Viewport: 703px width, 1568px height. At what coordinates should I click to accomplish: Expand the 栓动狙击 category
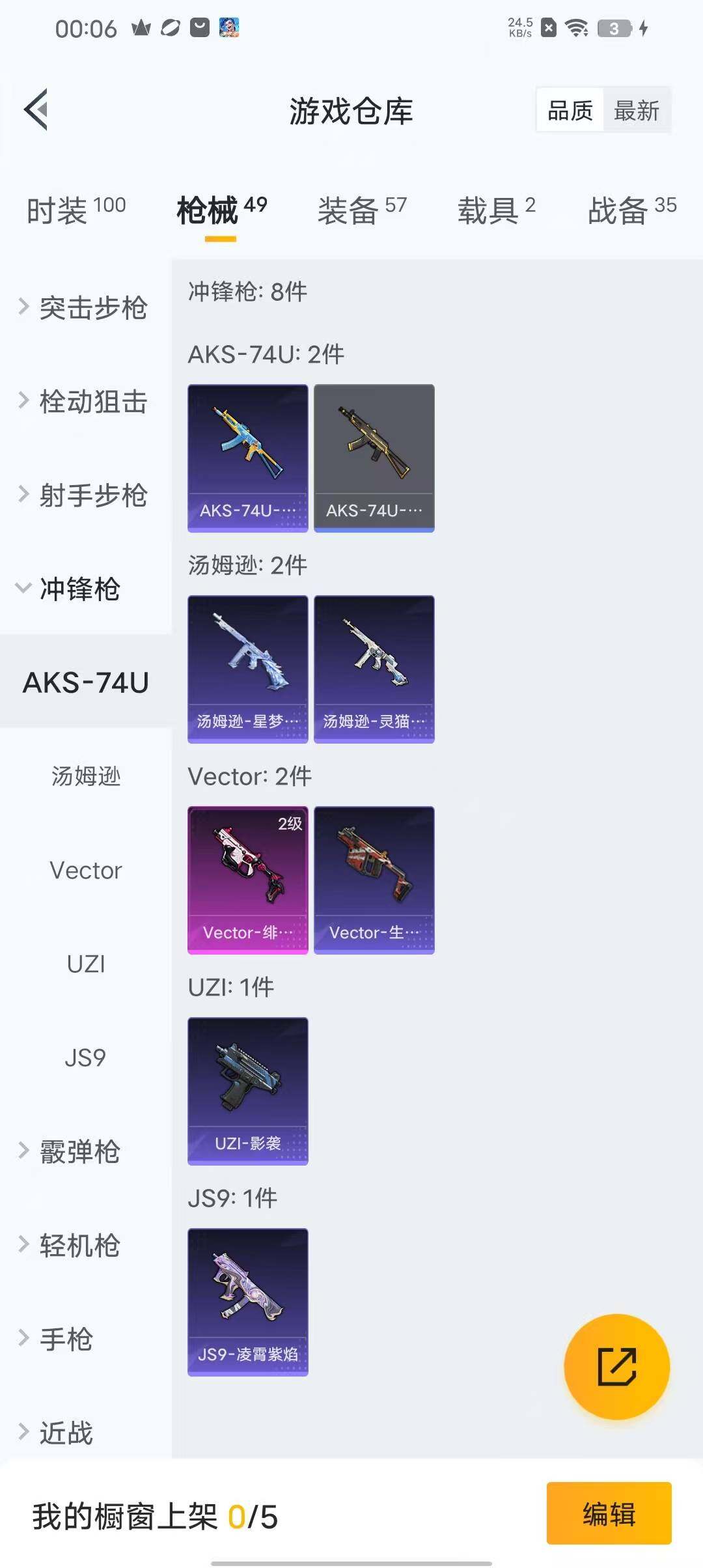[x=85, y=401]
